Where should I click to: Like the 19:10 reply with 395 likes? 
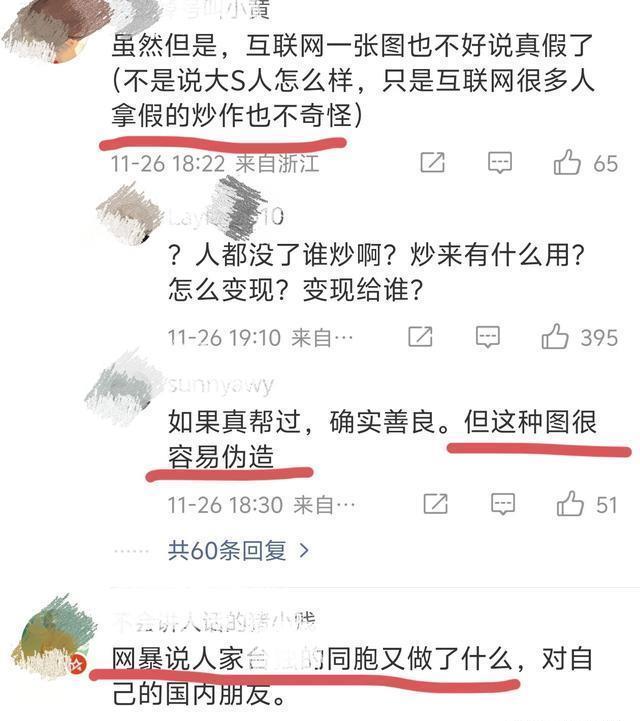click(555, 337)
